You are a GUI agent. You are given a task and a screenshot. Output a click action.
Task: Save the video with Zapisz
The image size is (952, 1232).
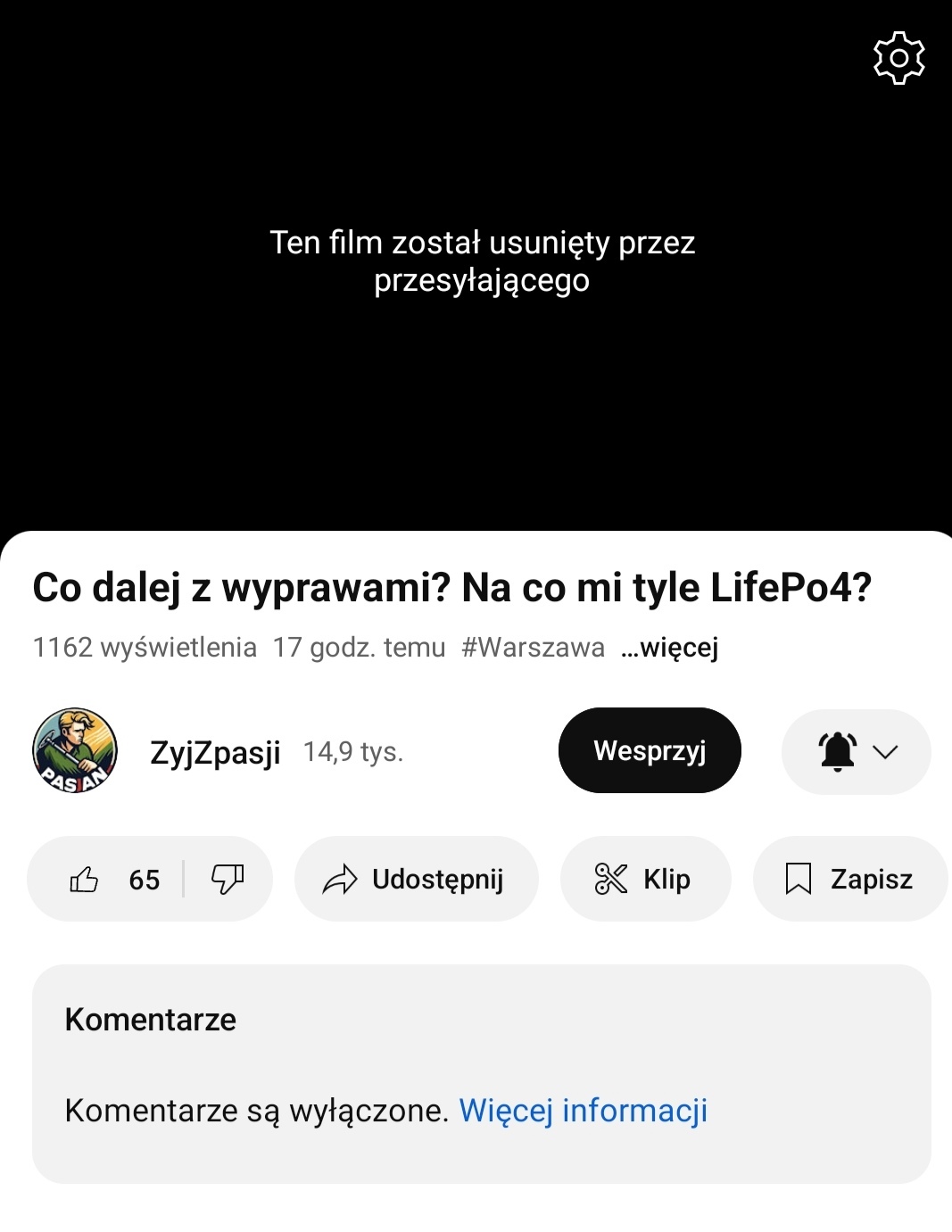(849, 880)
